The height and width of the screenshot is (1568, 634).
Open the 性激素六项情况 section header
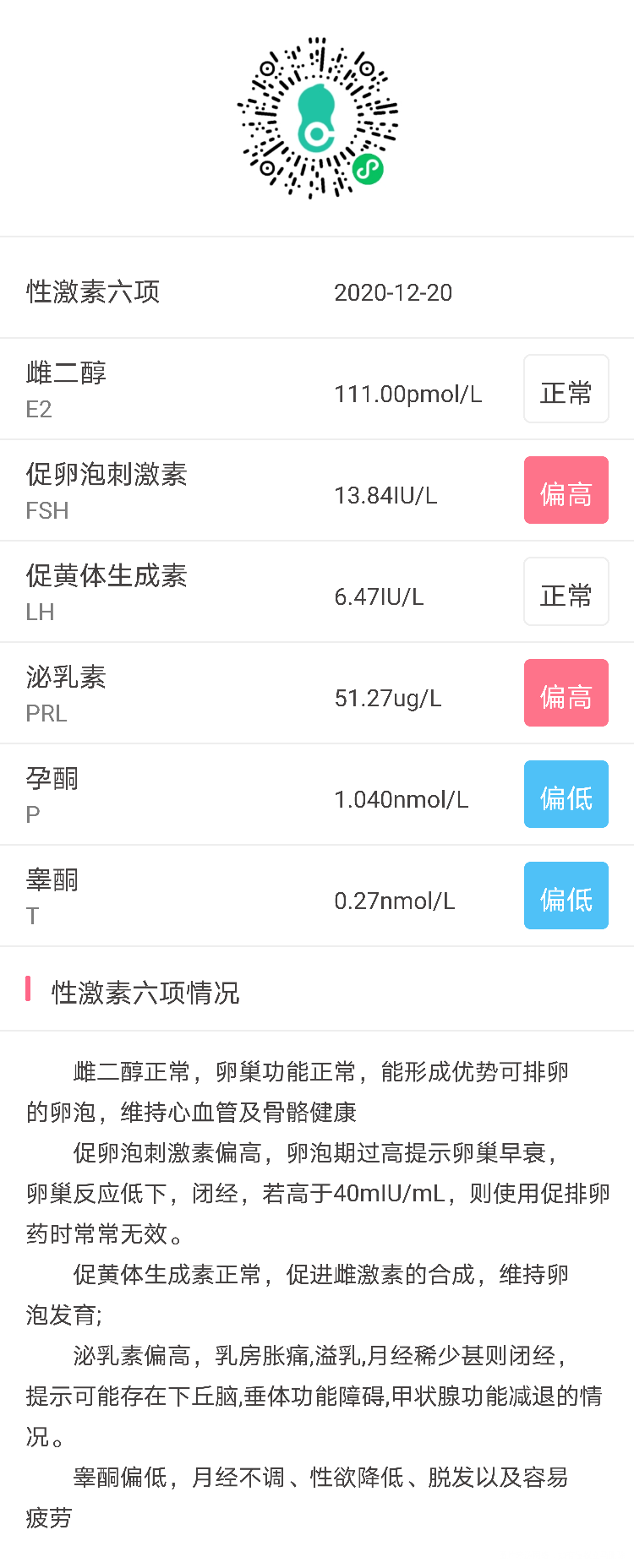(x=145, y=994)
